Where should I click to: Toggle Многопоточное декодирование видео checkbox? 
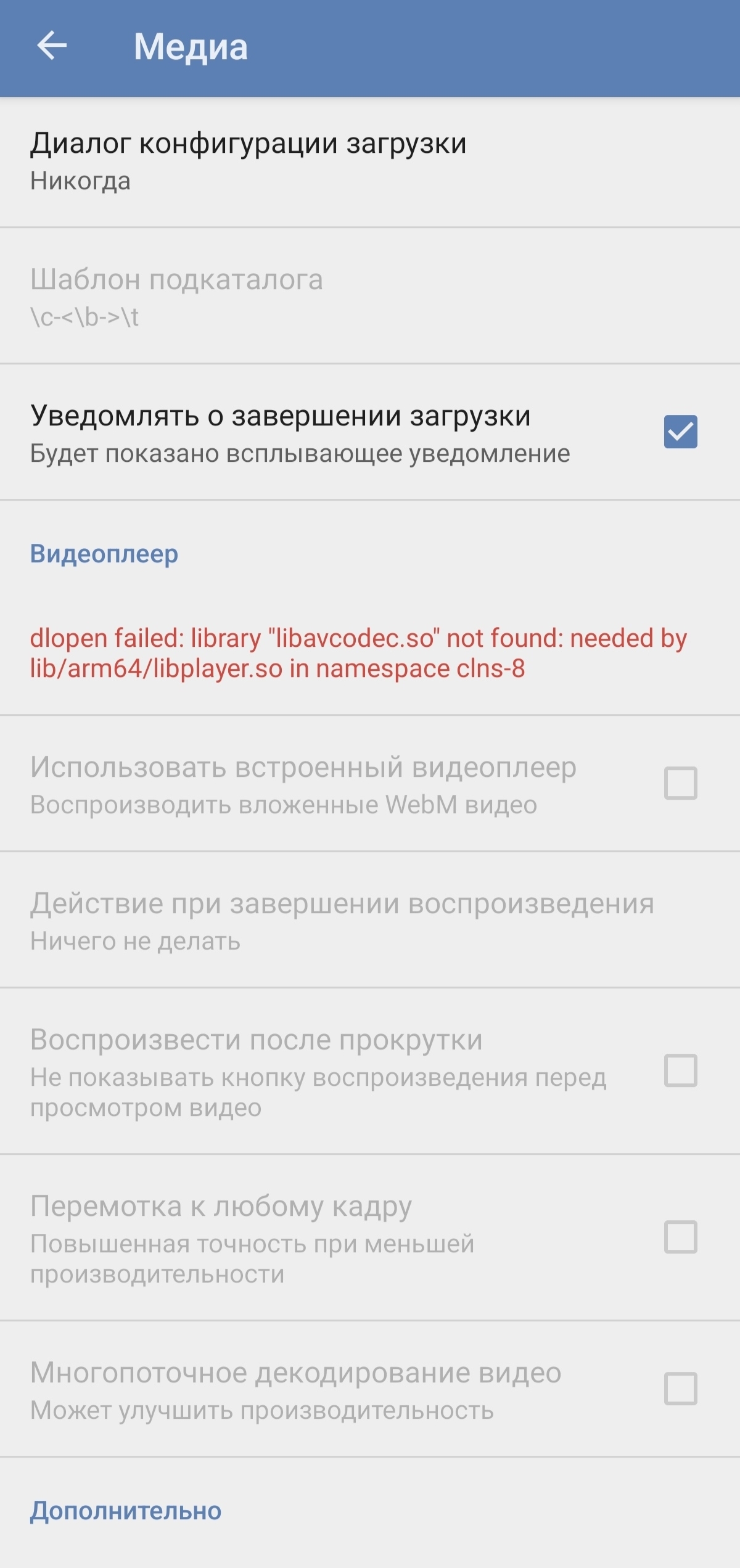pyautogui.click(x=680, y=1389)
